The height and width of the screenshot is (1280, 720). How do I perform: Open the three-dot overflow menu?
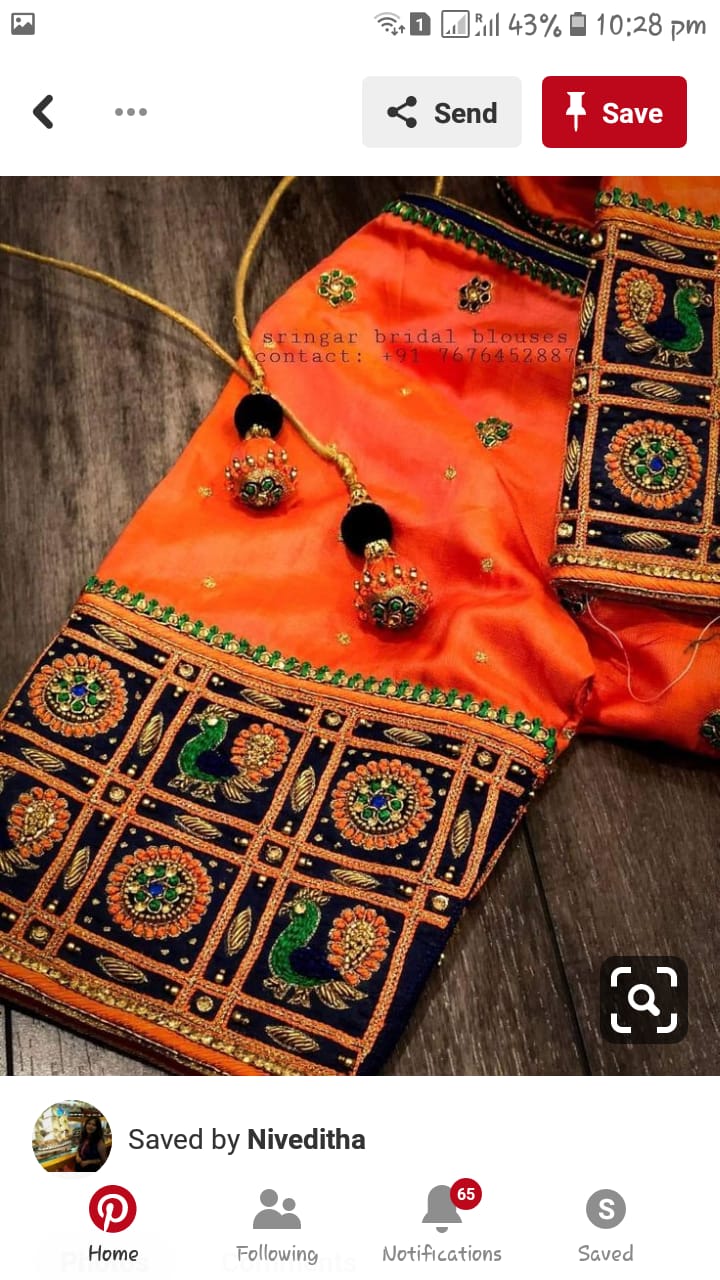[x=131, y=112]
